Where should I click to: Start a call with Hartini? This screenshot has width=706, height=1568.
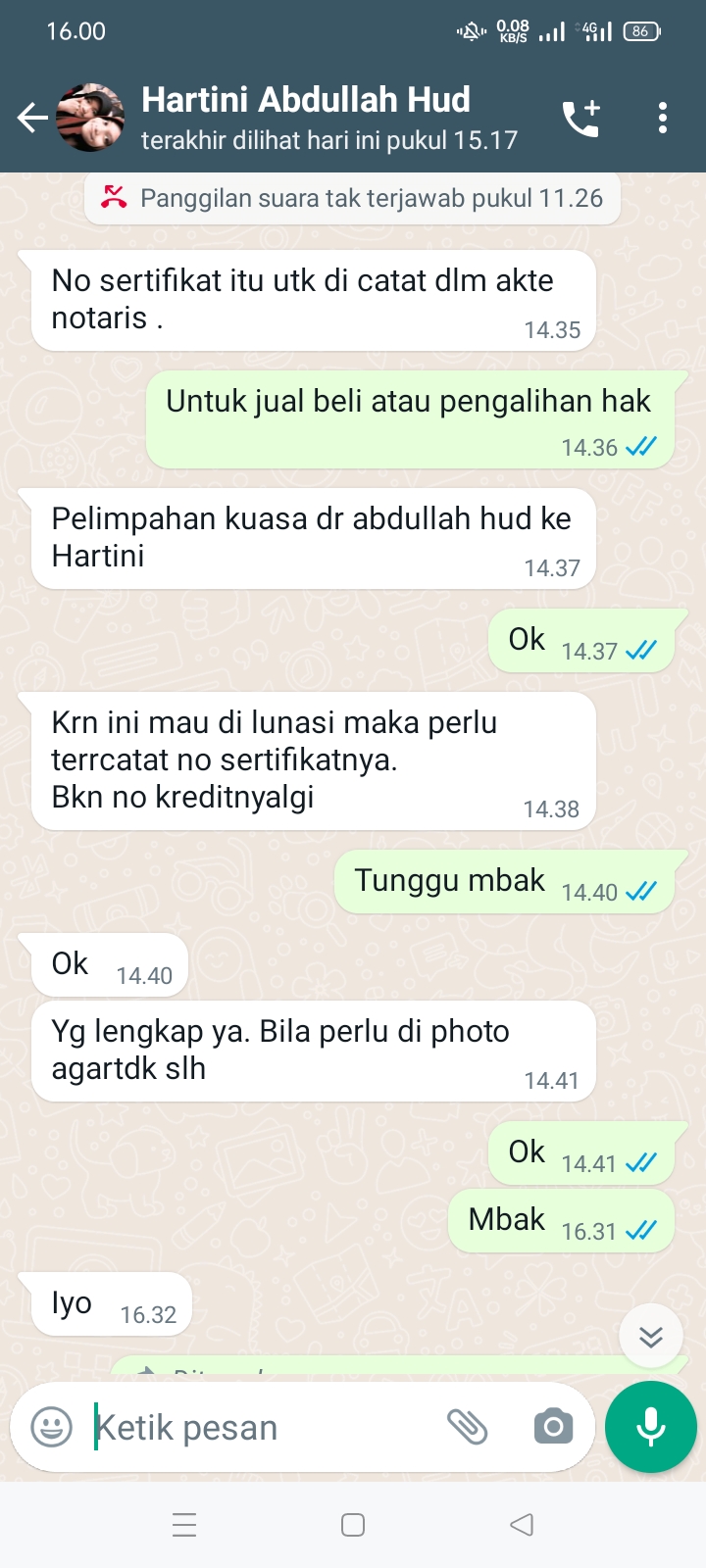click(x=581, y=119)
